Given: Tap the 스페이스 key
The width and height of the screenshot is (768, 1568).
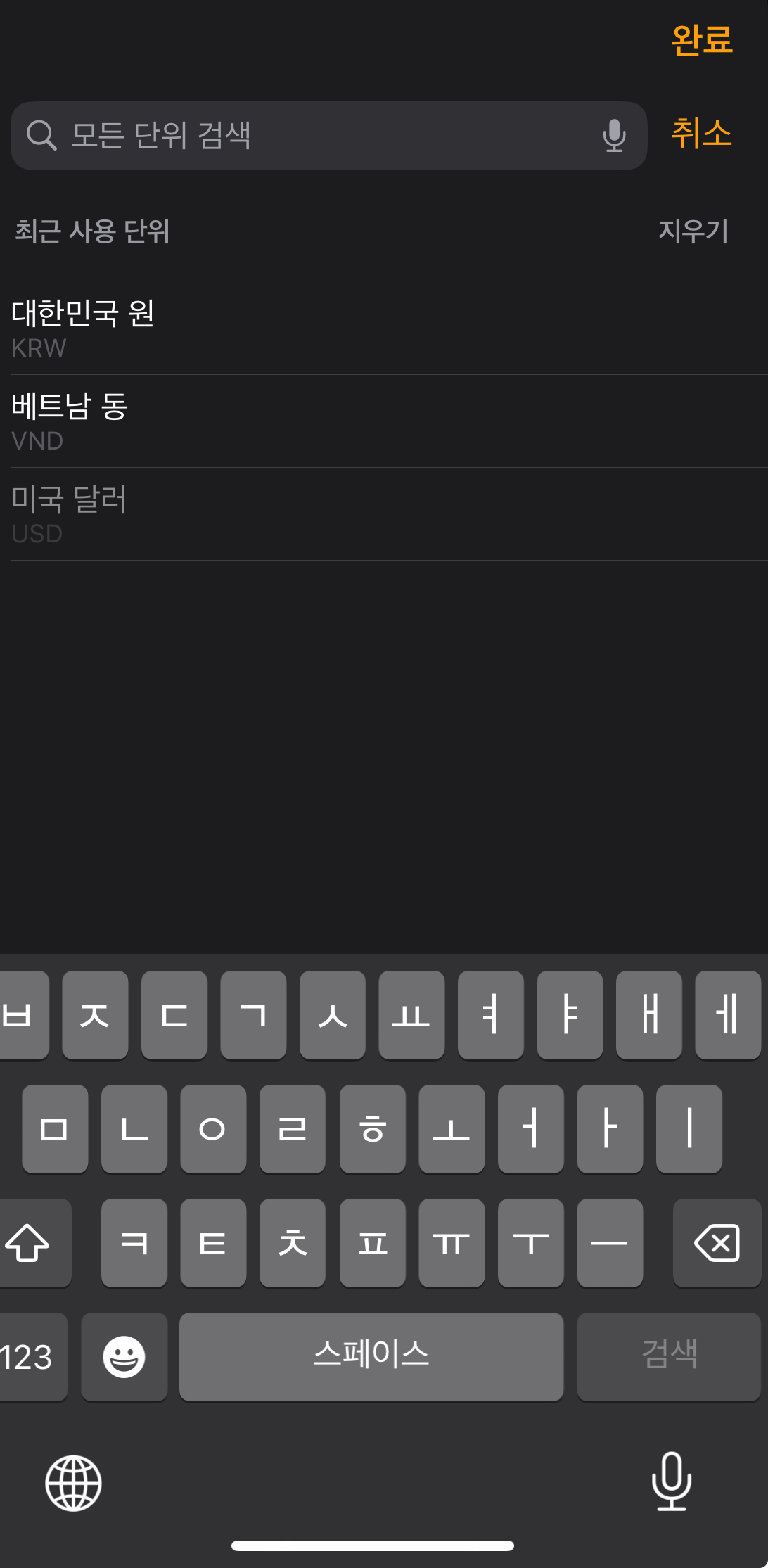Looking at the screenshot, I should (371, 1356).
